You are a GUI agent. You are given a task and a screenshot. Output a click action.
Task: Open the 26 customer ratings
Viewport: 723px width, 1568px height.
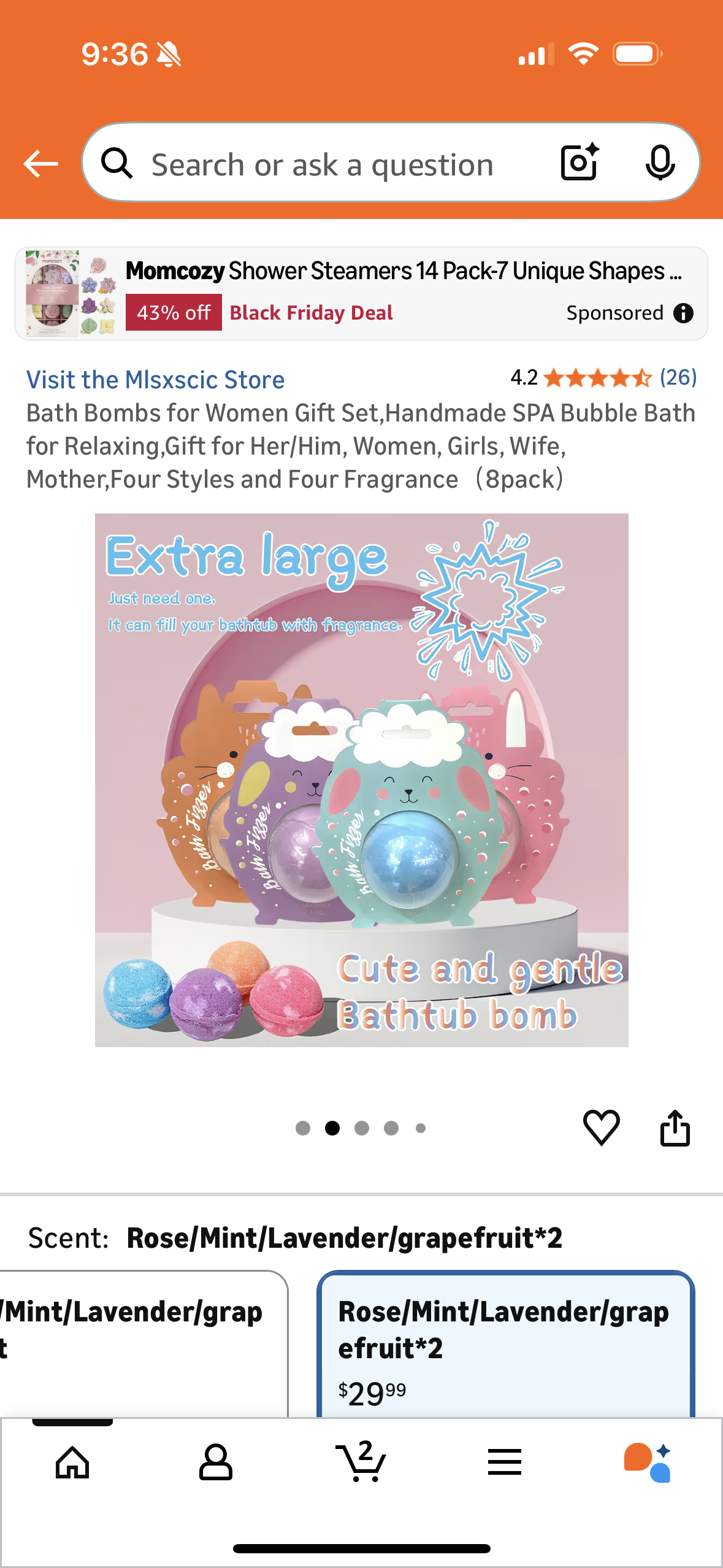[x=678, y=377]
